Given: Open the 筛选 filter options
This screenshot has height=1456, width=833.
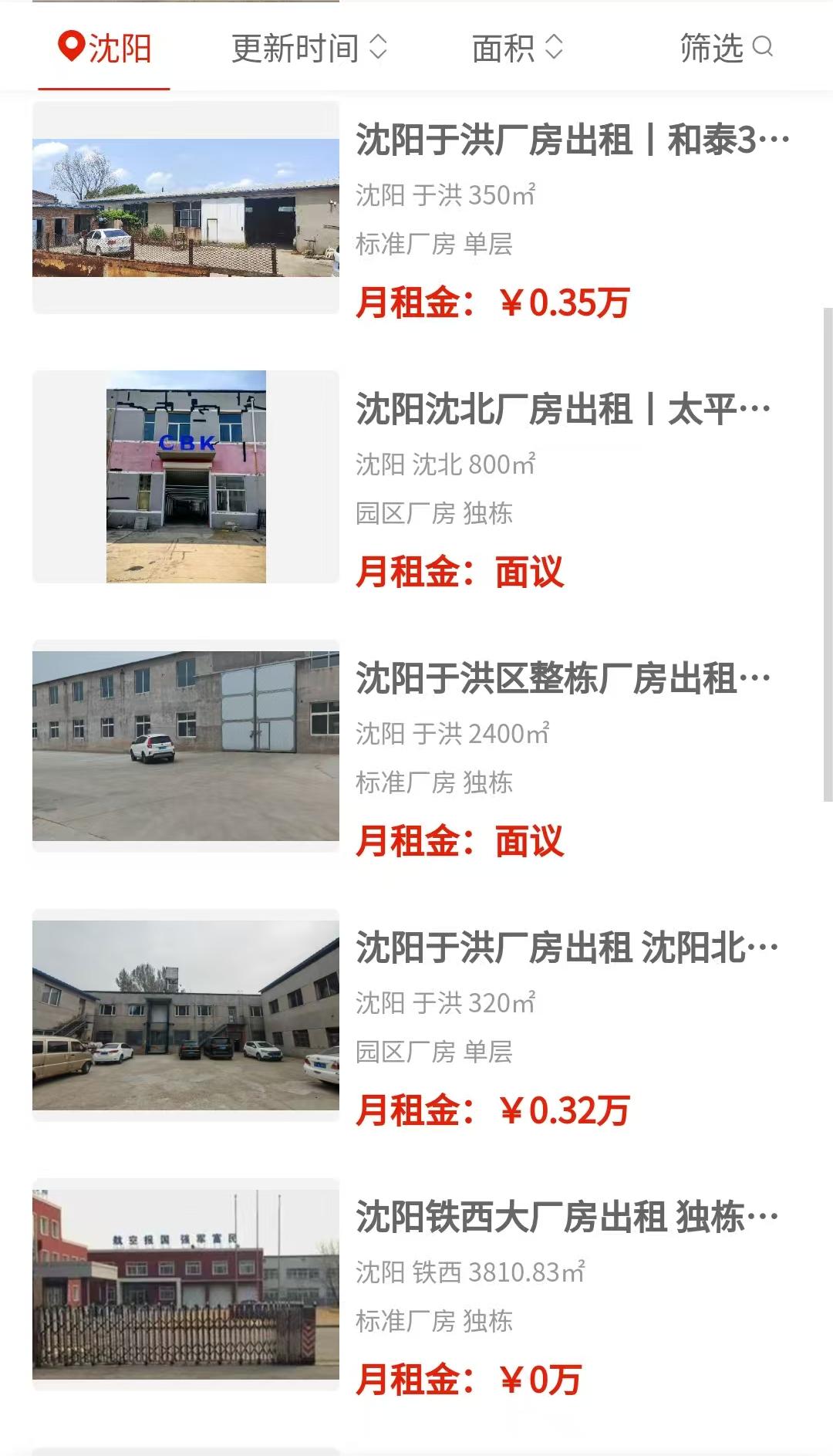Looking at the screenshot, I should point(726,49).
